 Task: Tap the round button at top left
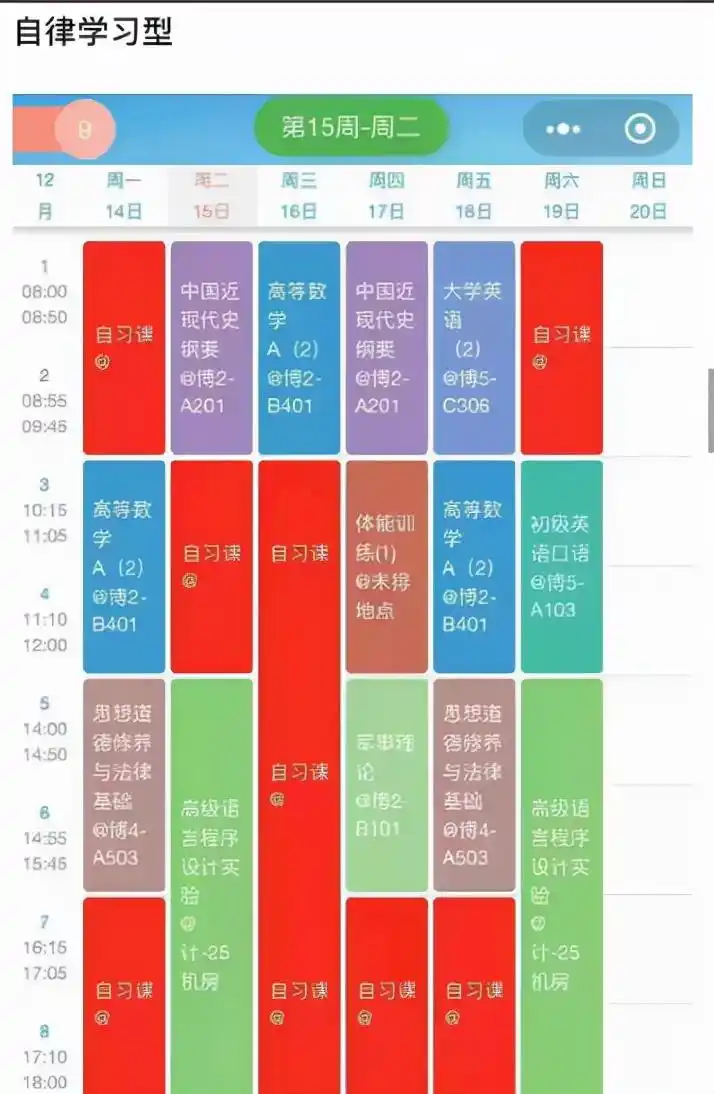85,130
